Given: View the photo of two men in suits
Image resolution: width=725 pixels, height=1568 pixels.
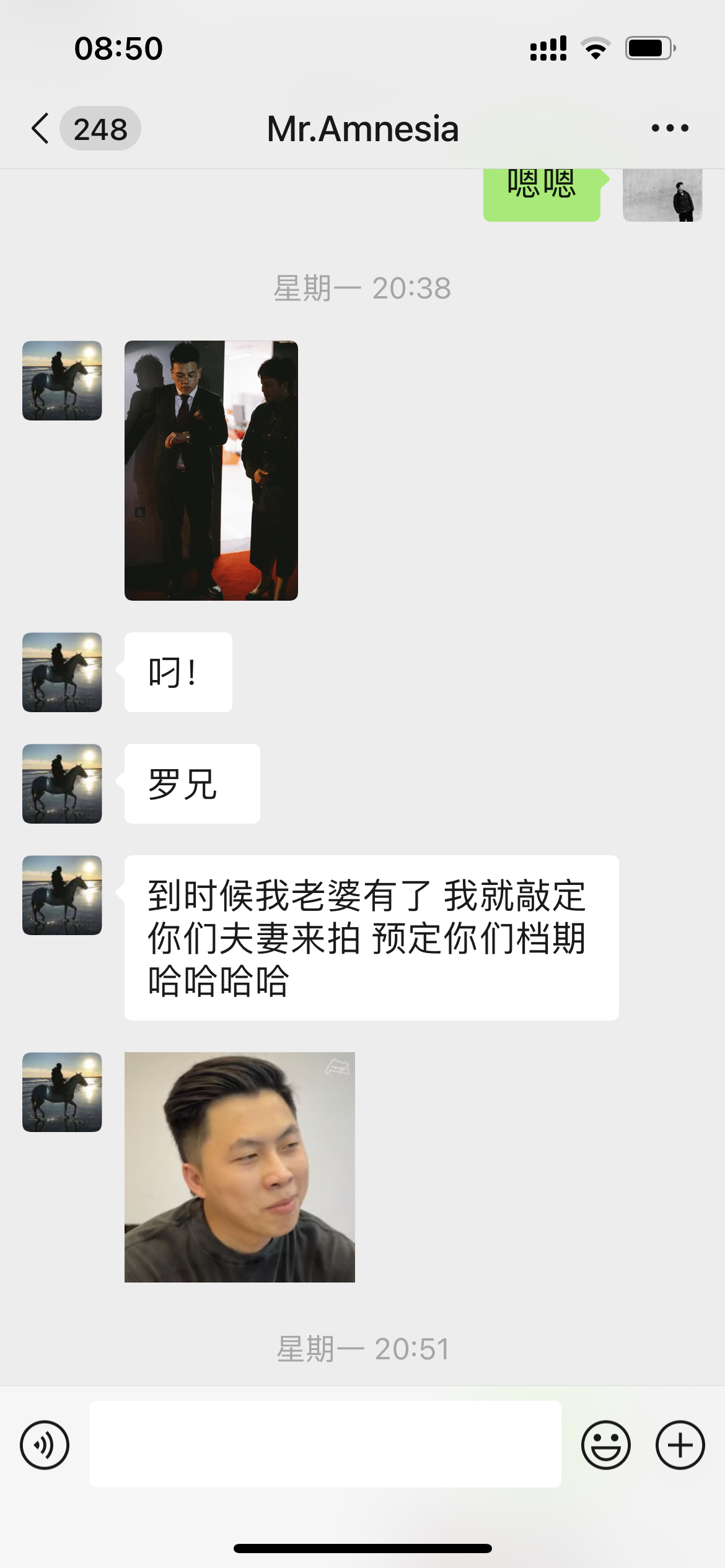Looking at the screenshot, I should [211, 470].
